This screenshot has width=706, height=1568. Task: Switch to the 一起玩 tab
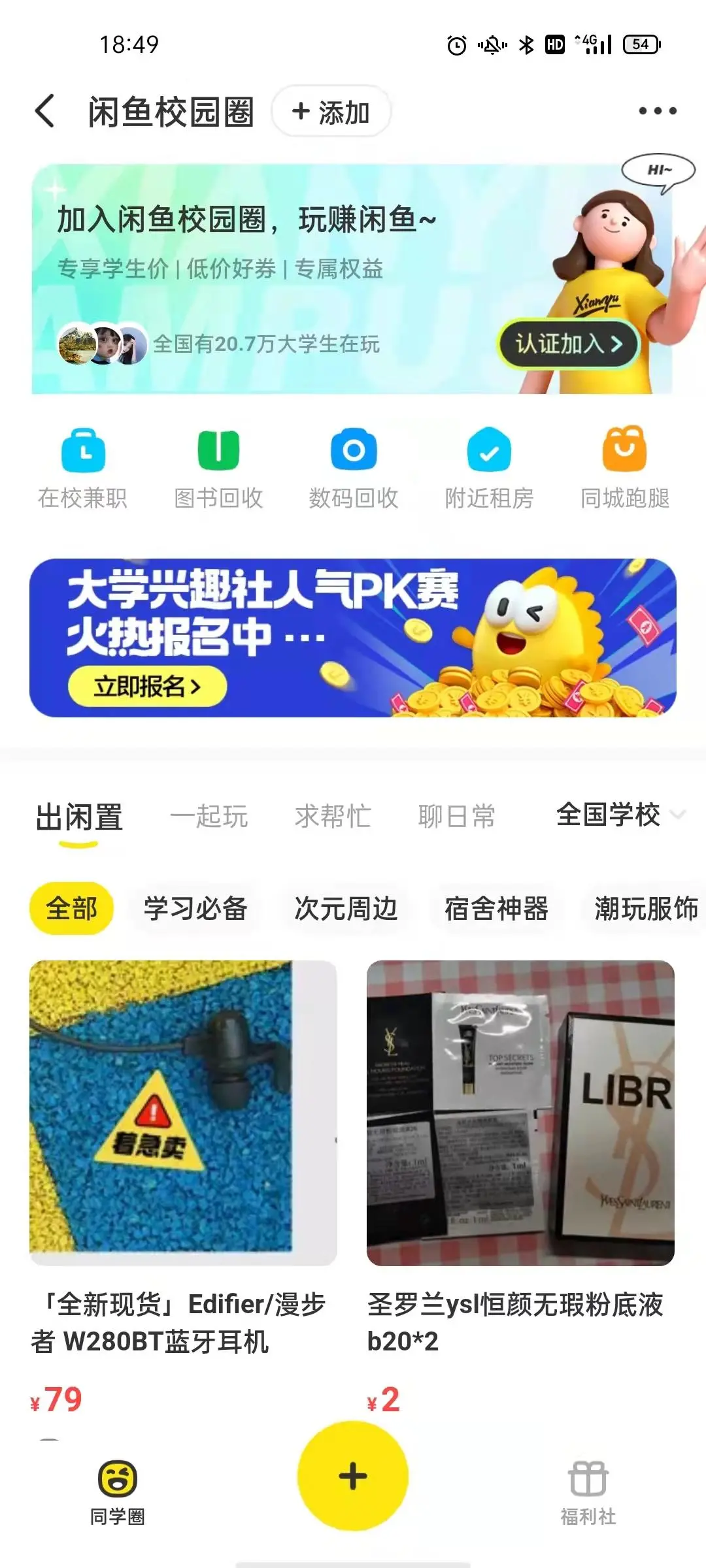(x=209, y=817)
